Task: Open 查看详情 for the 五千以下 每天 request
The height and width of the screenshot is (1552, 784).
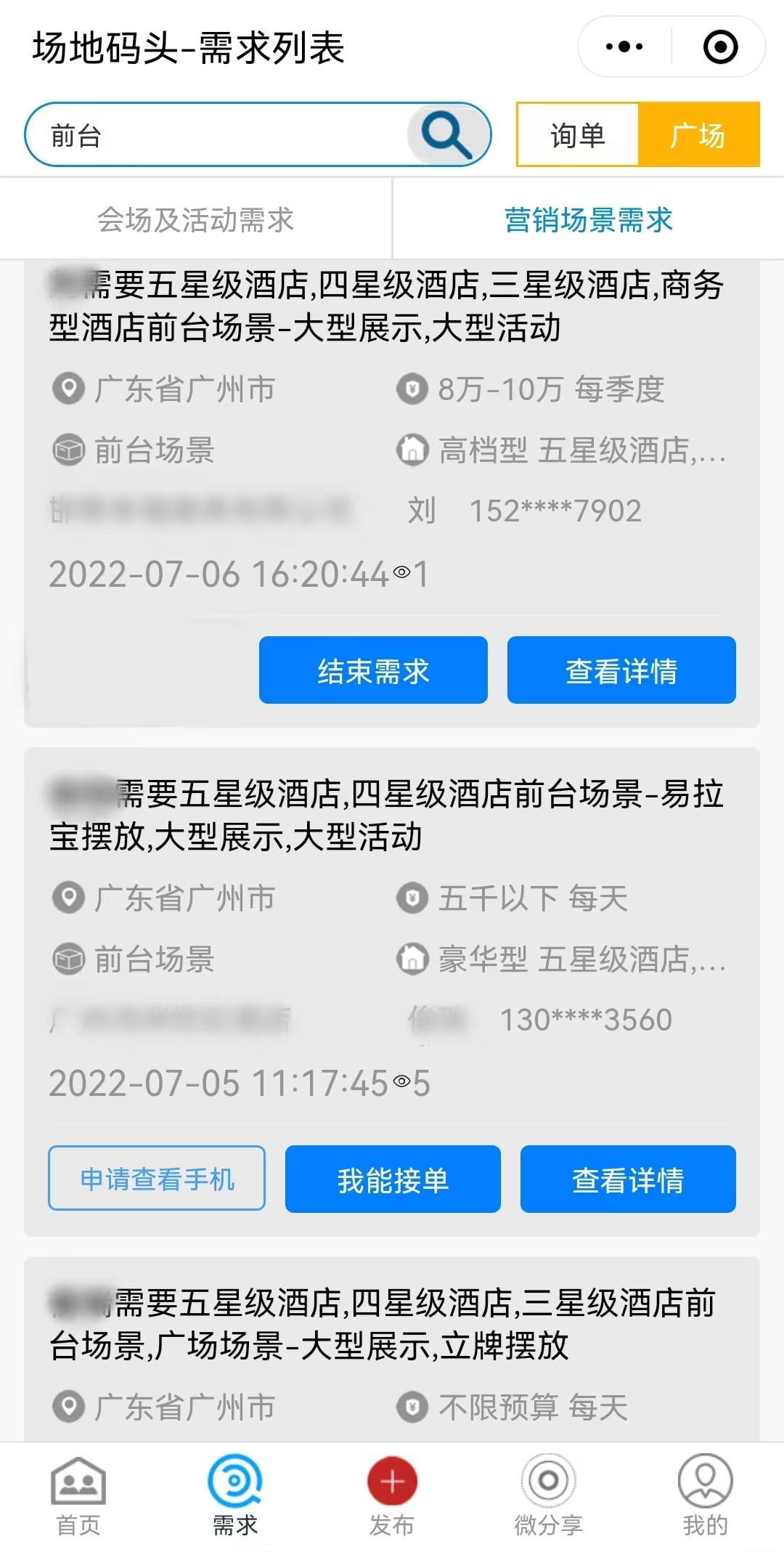Action: (628, 1179)
